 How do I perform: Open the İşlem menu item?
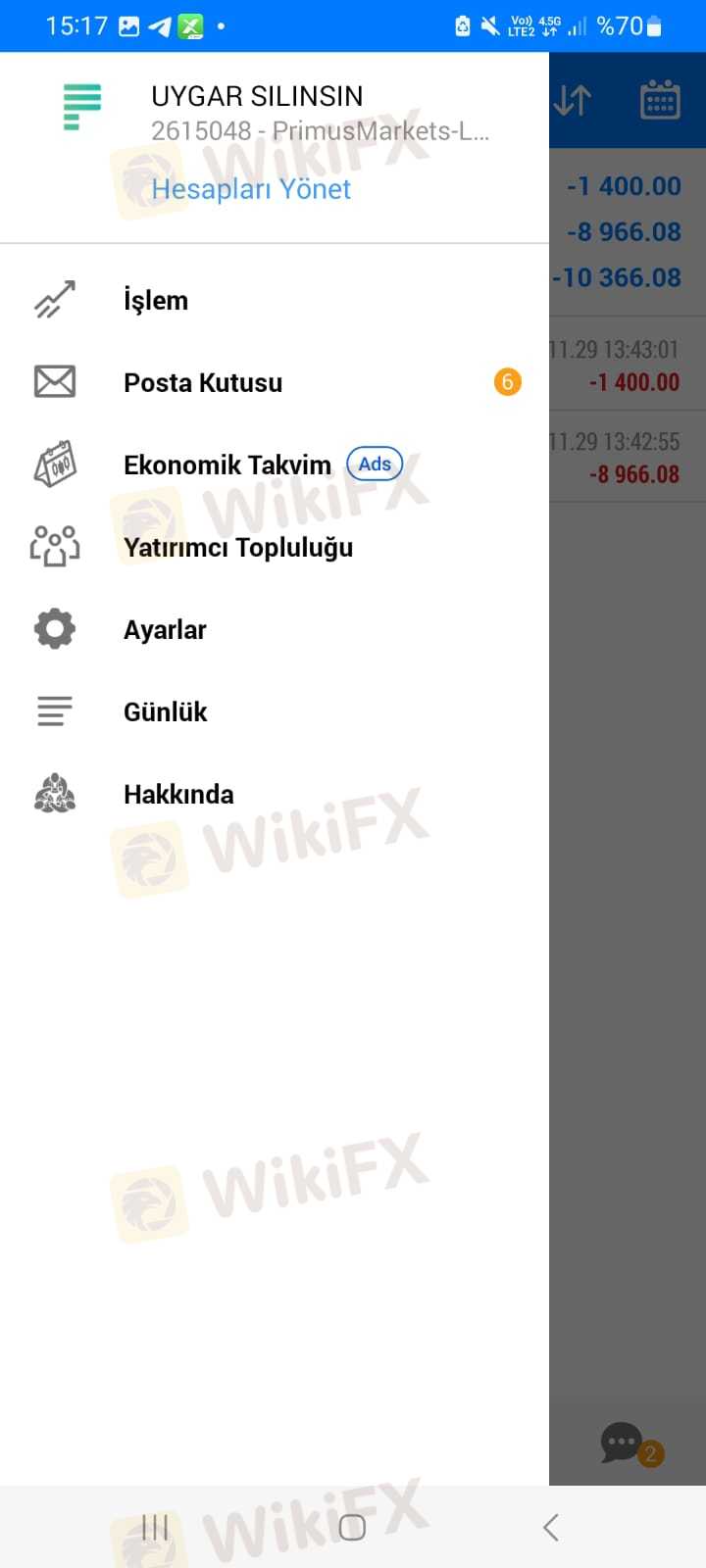point(275,300)
